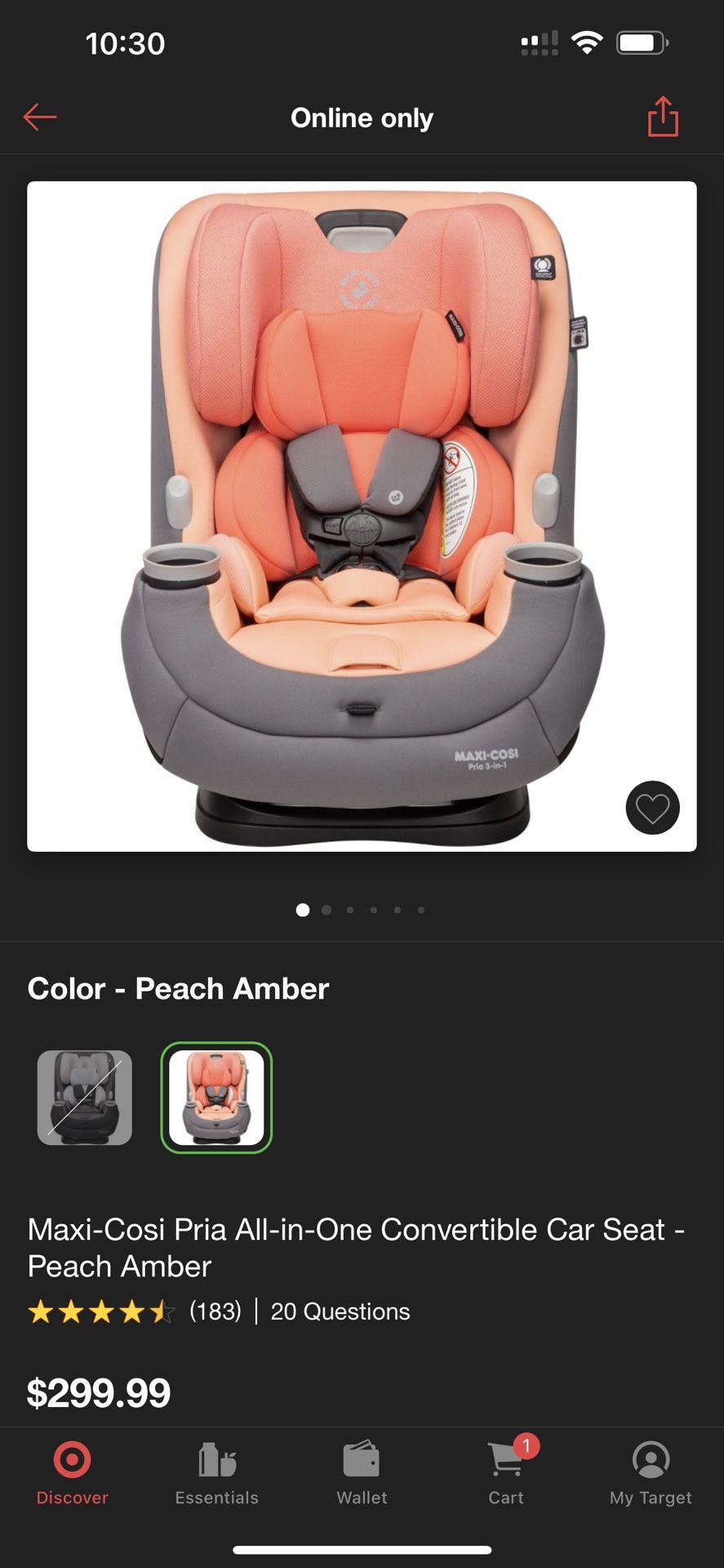Open the main car seat product image
The width and height of the screenshot is (724, 1568).
click(x=362, y=516)
